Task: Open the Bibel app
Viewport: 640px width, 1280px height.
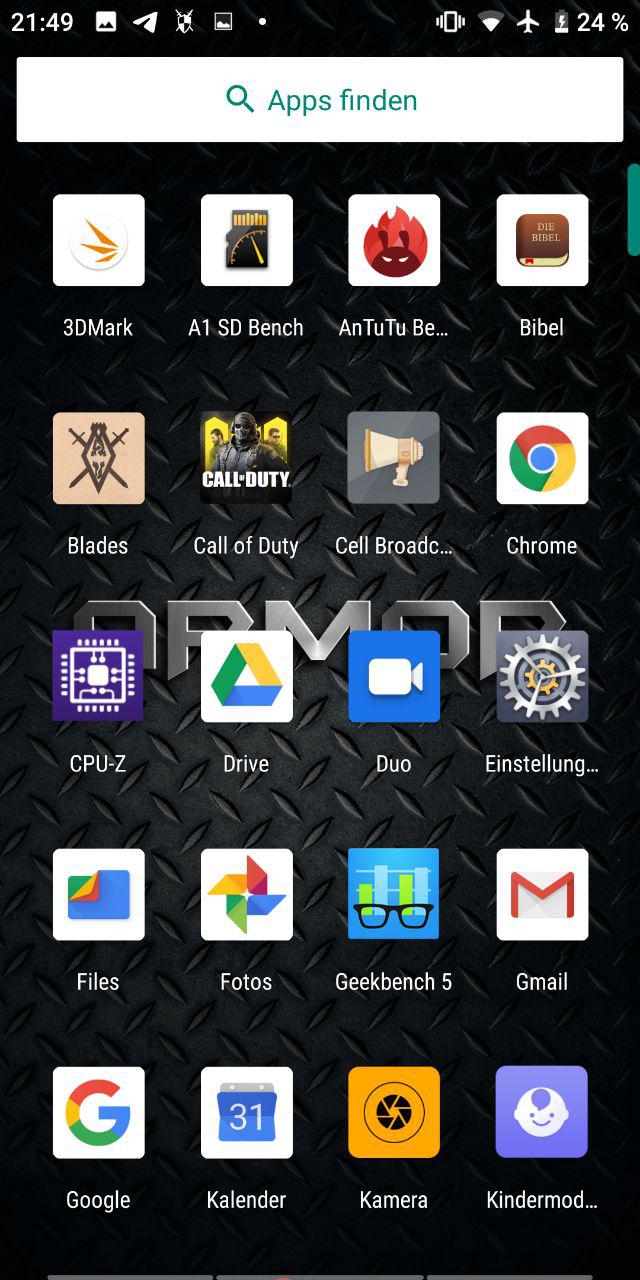Action: pos(542,240)
